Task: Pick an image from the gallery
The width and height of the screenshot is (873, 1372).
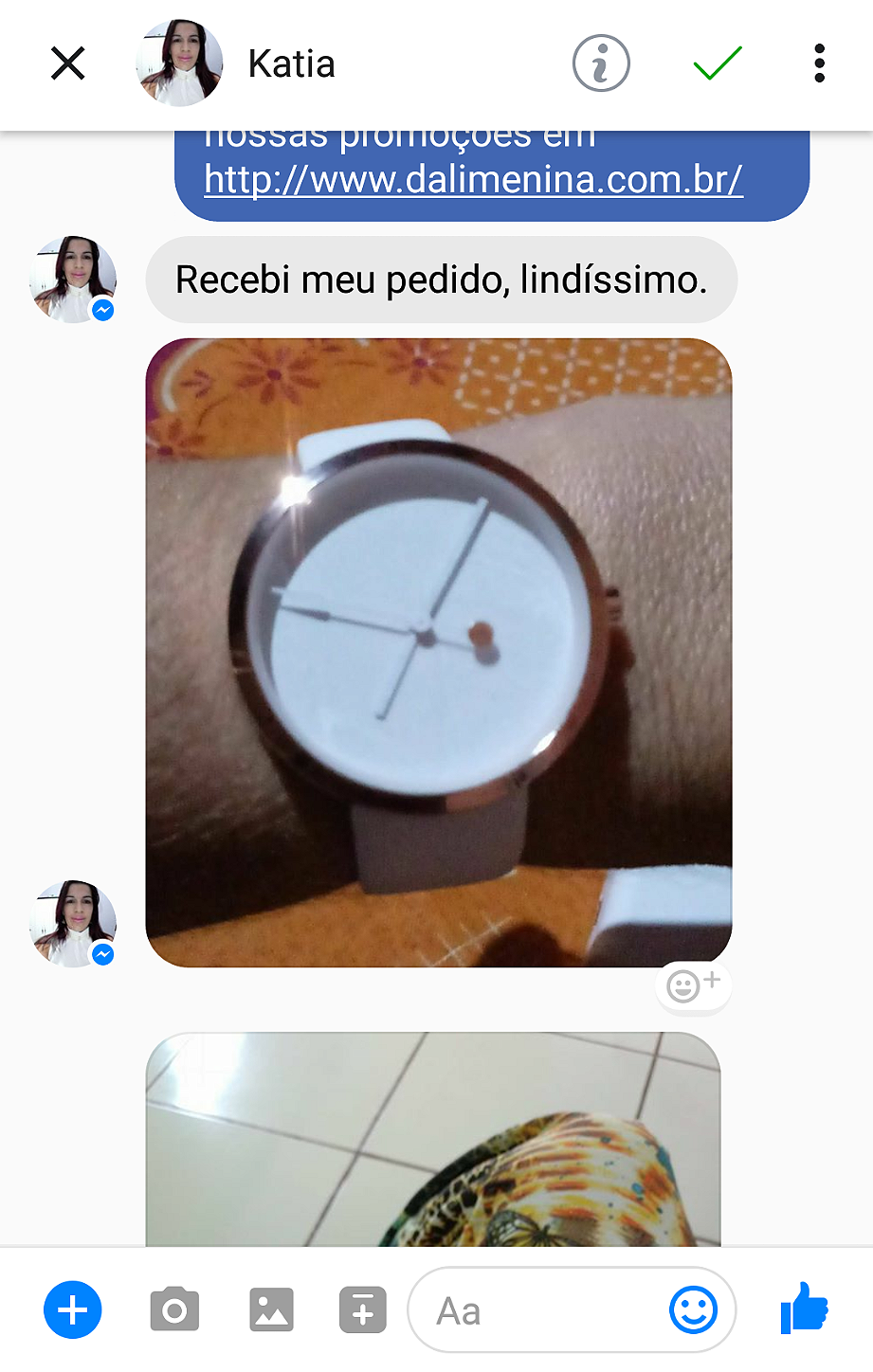Action: pyautogui.click(x=271, y=1310)
